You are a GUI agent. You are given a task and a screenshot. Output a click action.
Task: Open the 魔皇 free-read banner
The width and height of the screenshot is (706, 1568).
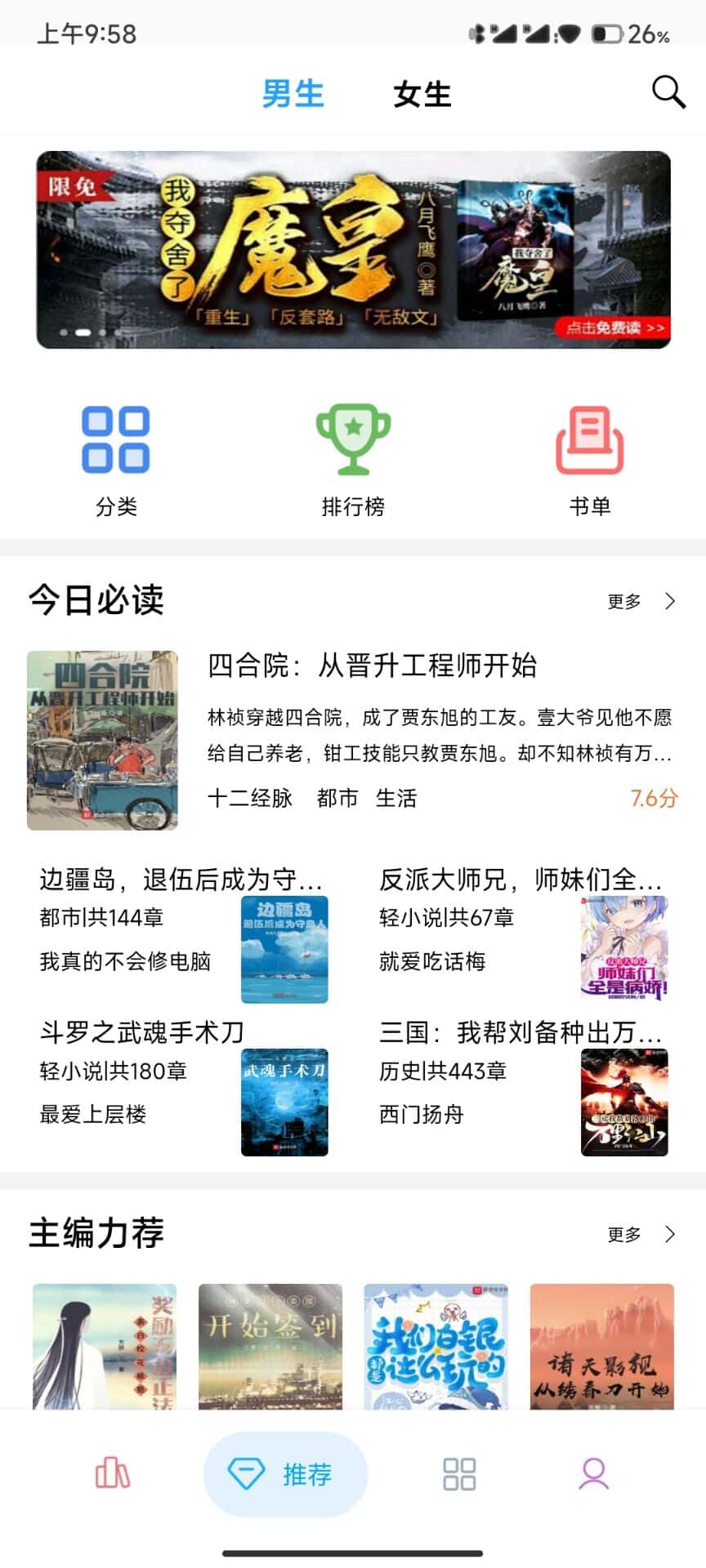pyautogui.click(x=353, y=250)
